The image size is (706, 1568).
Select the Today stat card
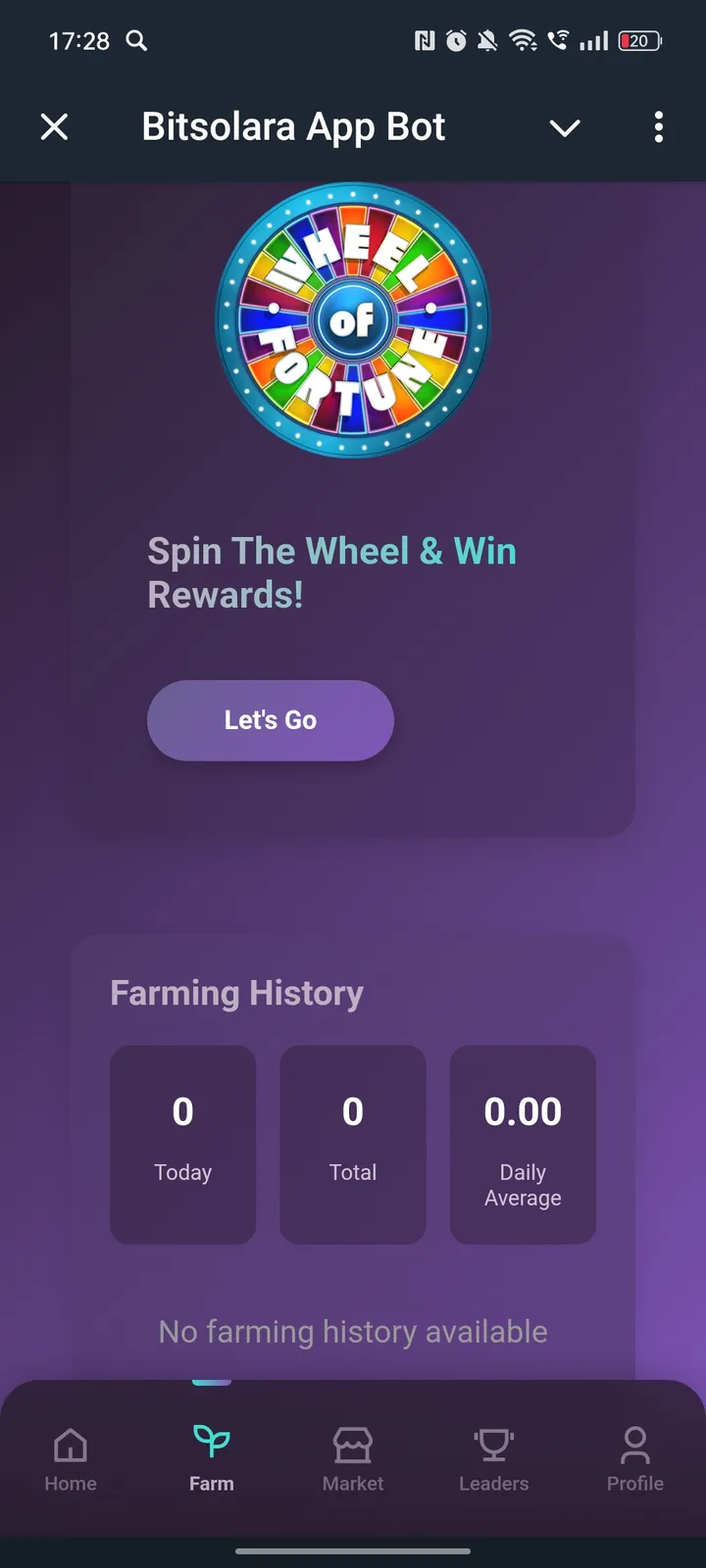point(182,1145)
